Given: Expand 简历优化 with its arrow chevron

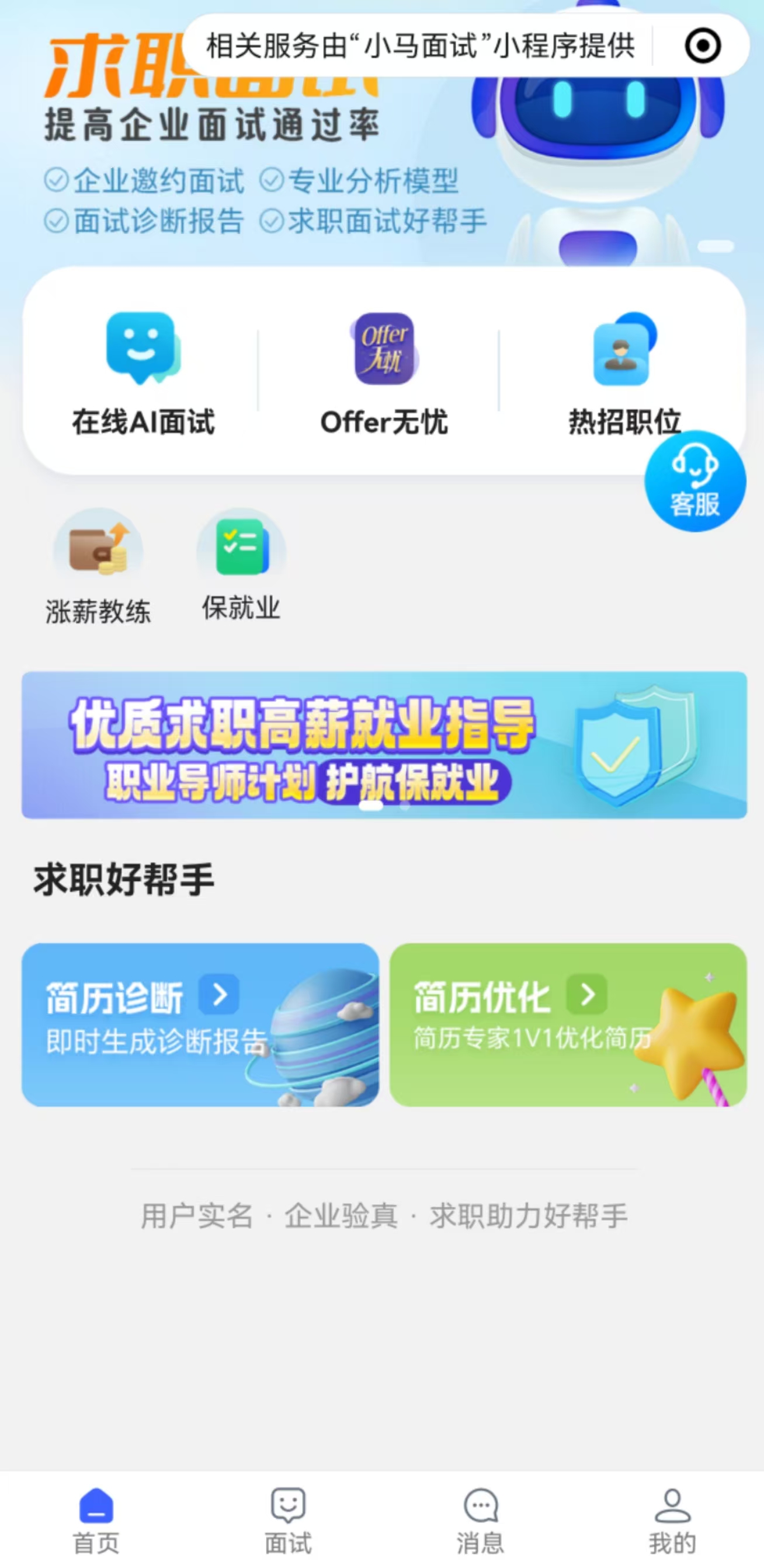Looking at the screenshot, I should [586, 992].
